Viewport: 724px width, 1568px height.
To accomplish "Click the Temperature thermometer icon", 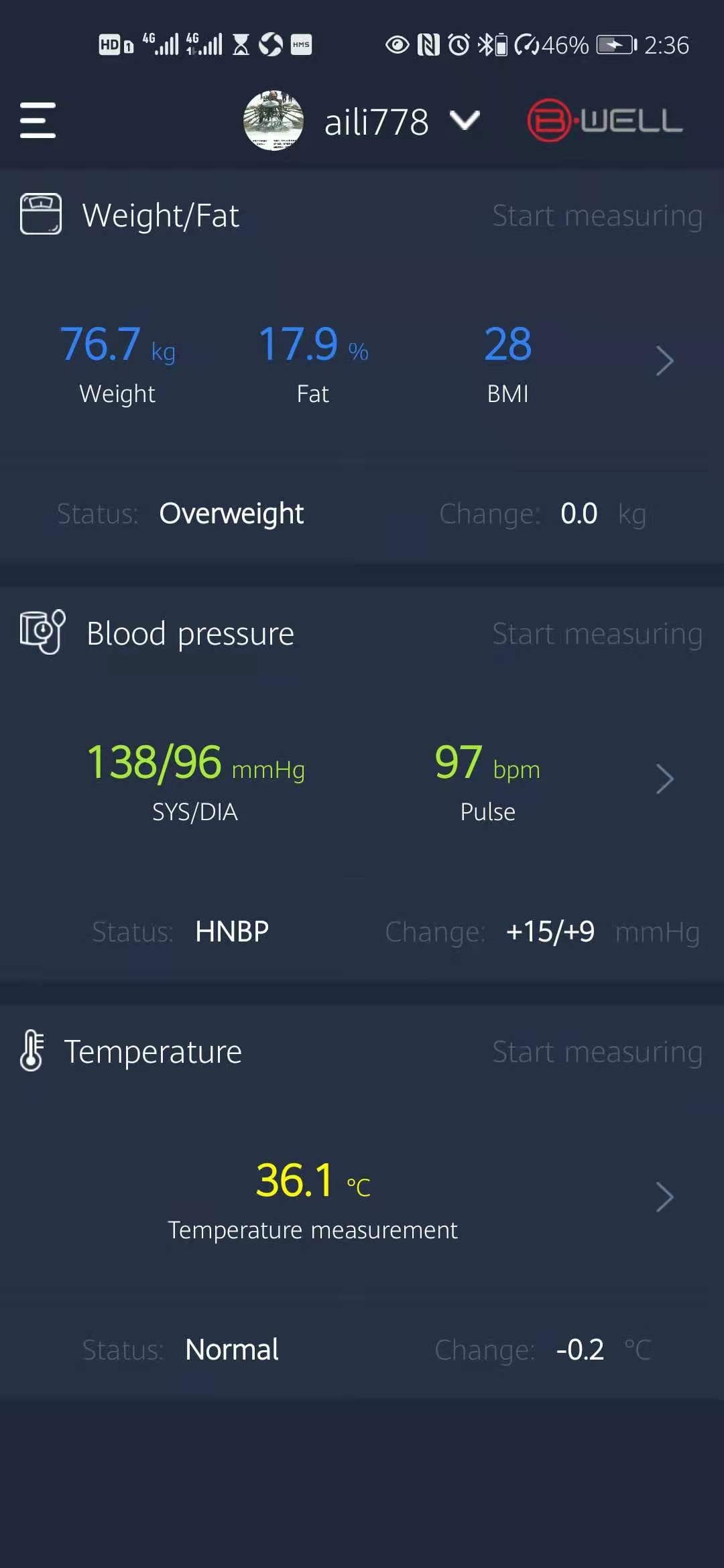I will point(31,1049).
